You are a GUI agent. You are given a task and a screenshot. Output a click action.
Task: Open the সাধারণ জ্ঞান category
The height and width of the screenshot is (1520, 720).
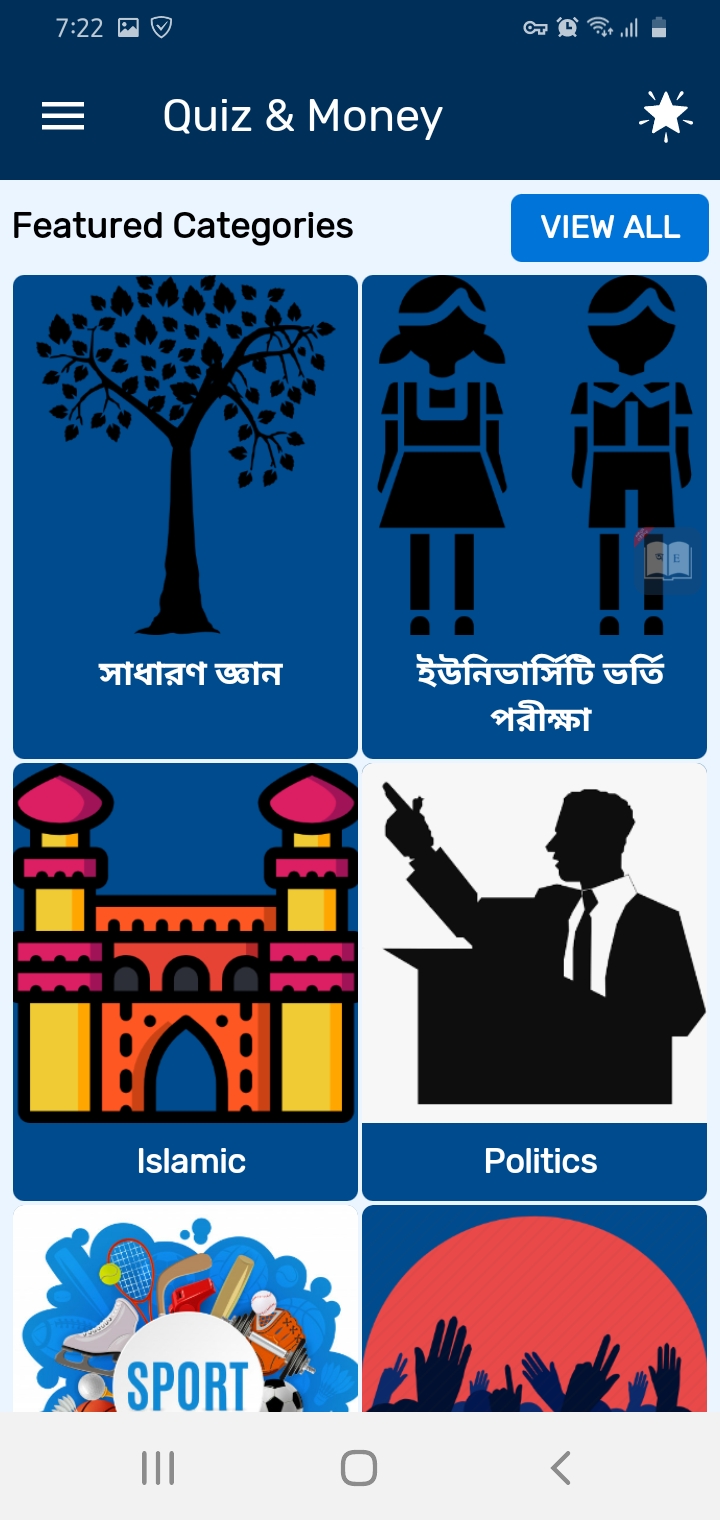(185, 516)
